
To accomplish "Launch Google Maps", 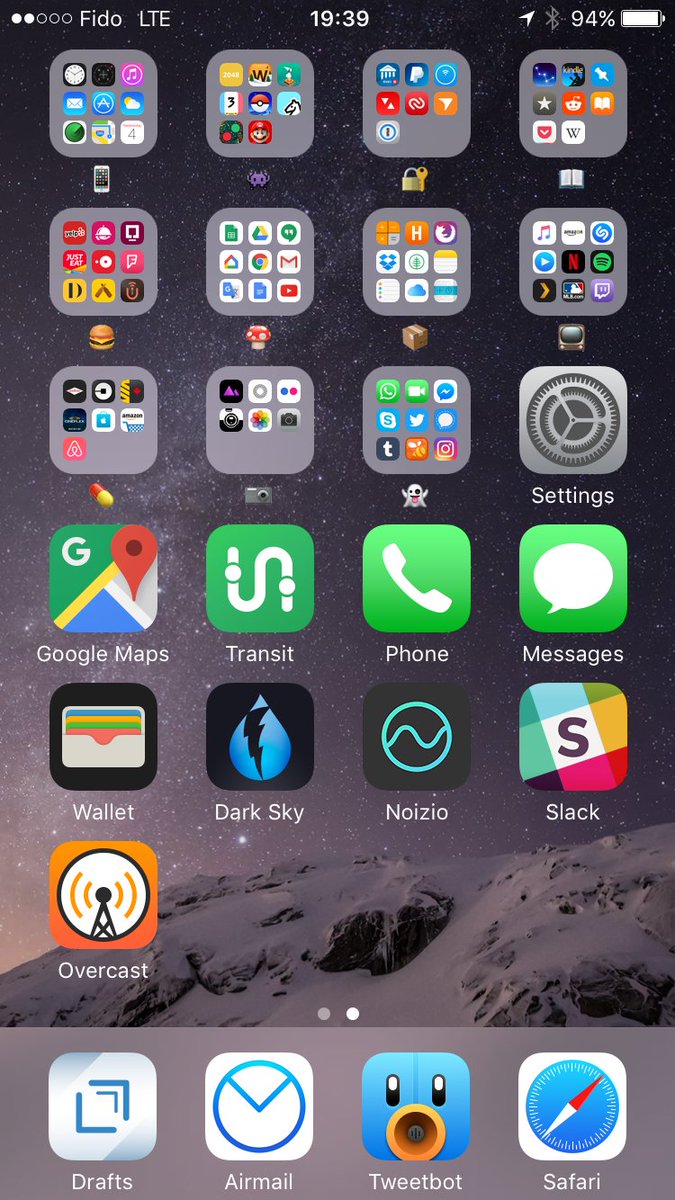I will click(x=103, y=579).
